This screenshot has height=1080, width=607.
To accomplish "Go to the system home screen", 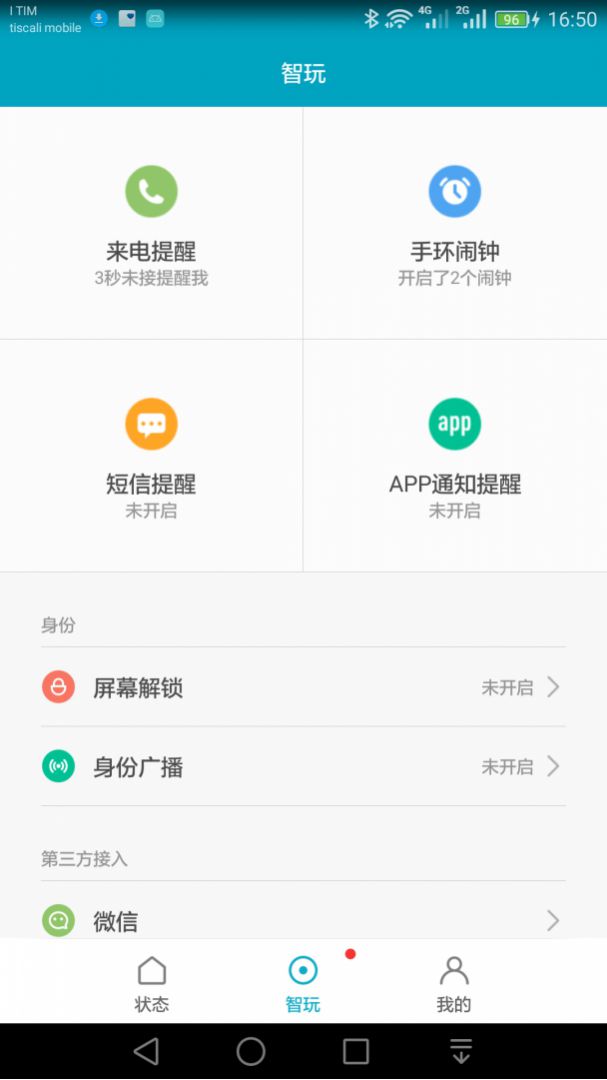I will tap(251, 1051).
